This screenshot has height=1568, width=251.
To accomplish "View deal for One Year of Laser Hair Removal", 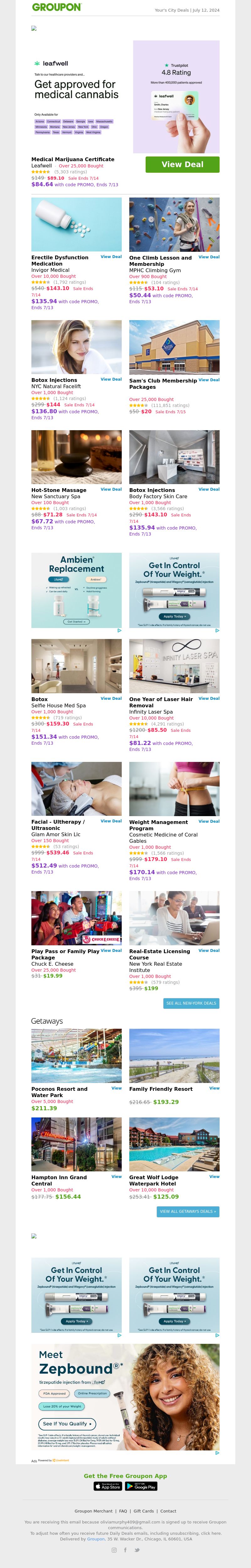I will pos(208,698).
